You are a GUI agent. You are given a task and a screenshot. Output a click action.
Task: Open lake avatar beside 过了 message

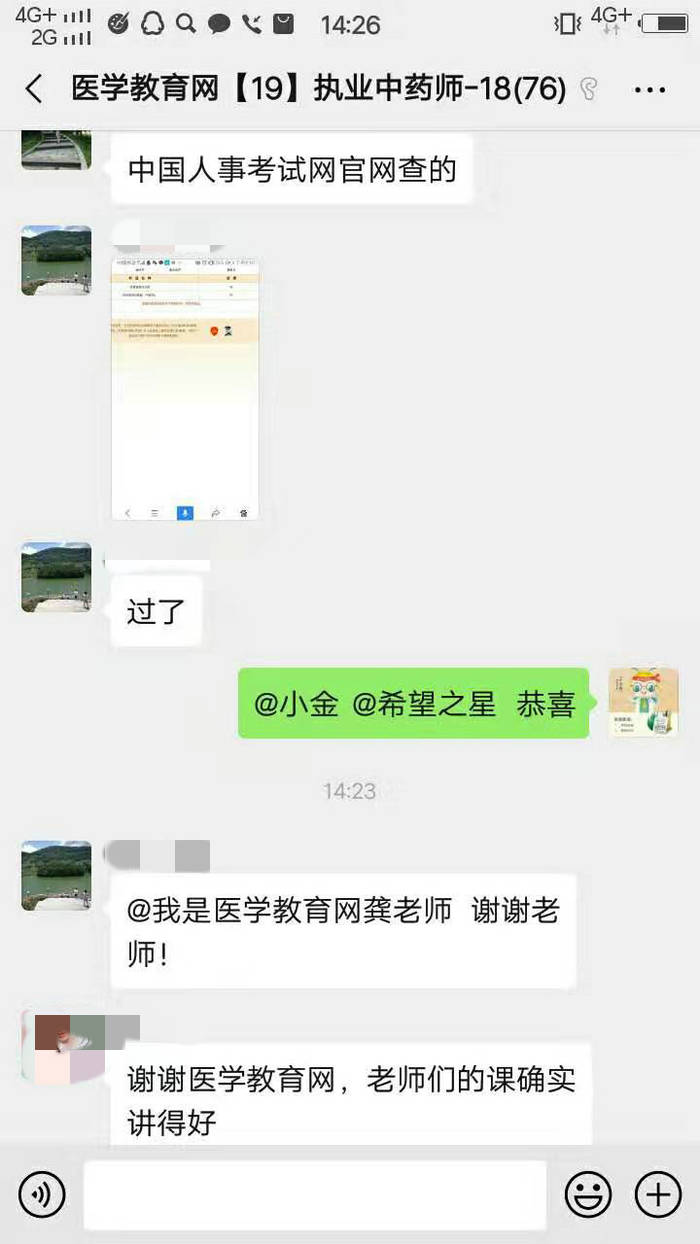pyautogui.click(x=56, y=577)
